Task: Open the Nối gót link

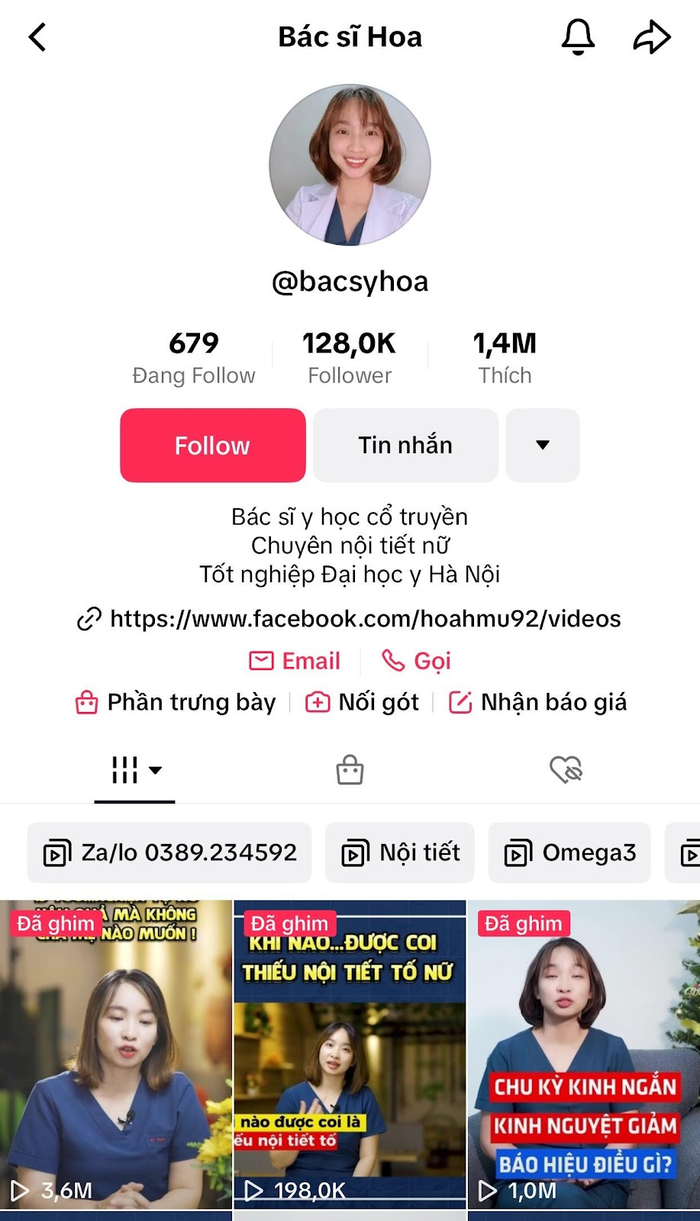Action: 362,702
